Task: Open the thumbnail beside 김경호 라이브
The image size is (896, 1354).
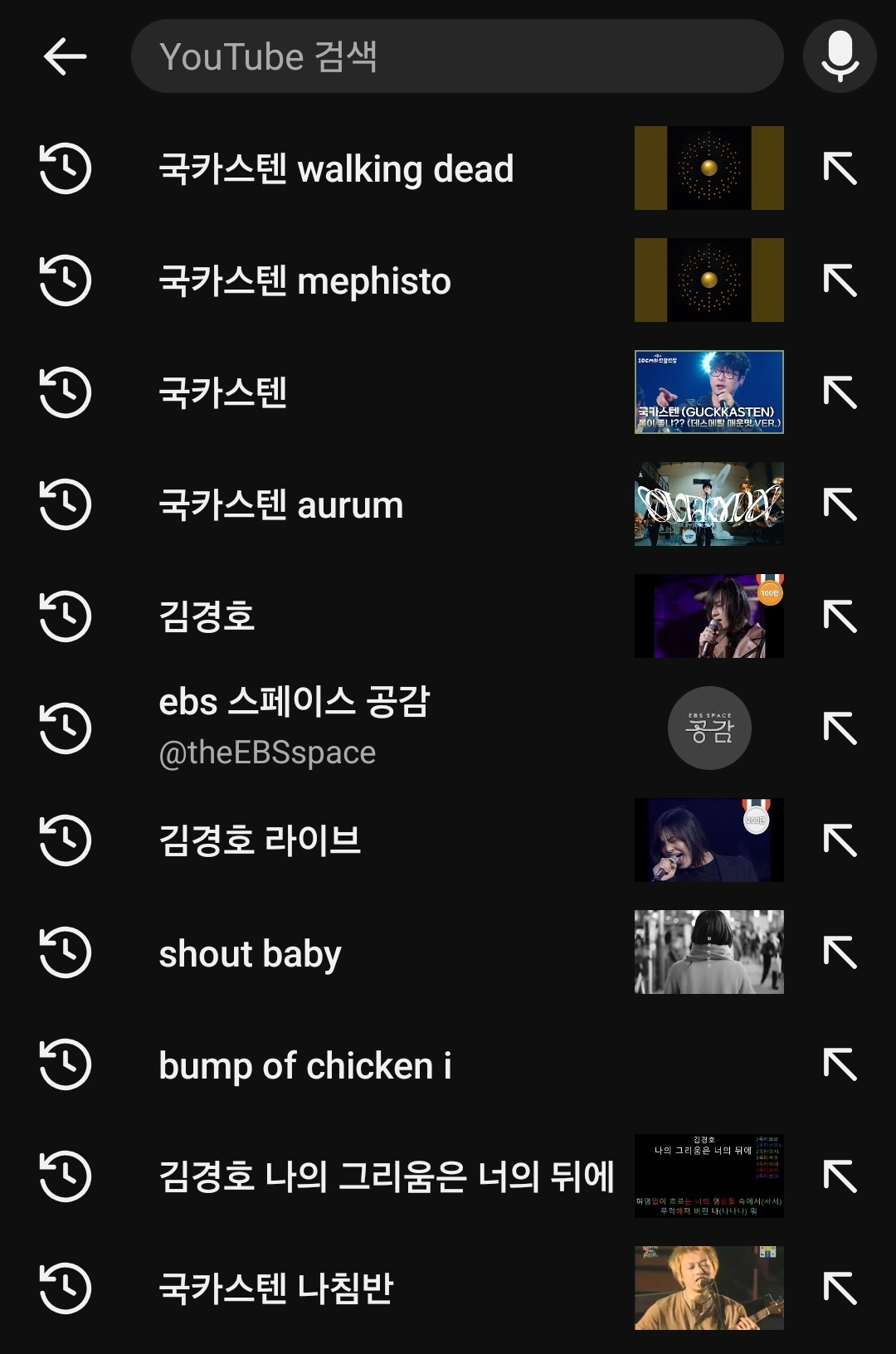Action: (709, 840)
